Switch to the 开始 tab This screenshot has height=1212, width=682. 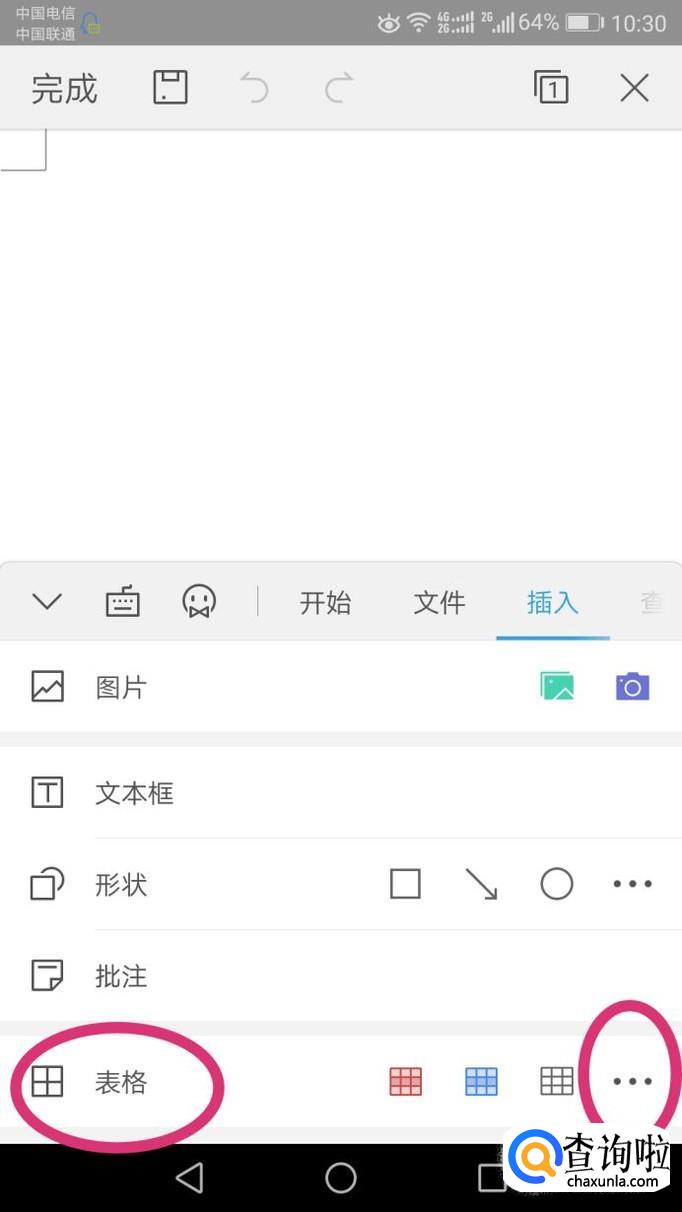(325, 603)
